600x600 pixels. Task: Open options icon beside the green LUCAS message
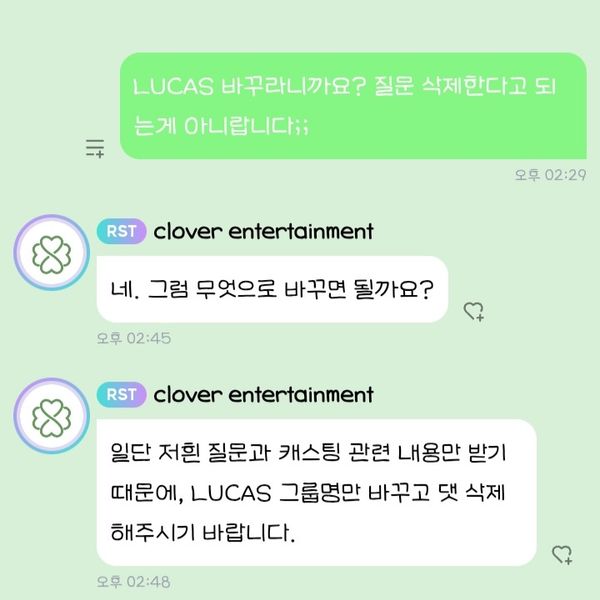[95, 149]
